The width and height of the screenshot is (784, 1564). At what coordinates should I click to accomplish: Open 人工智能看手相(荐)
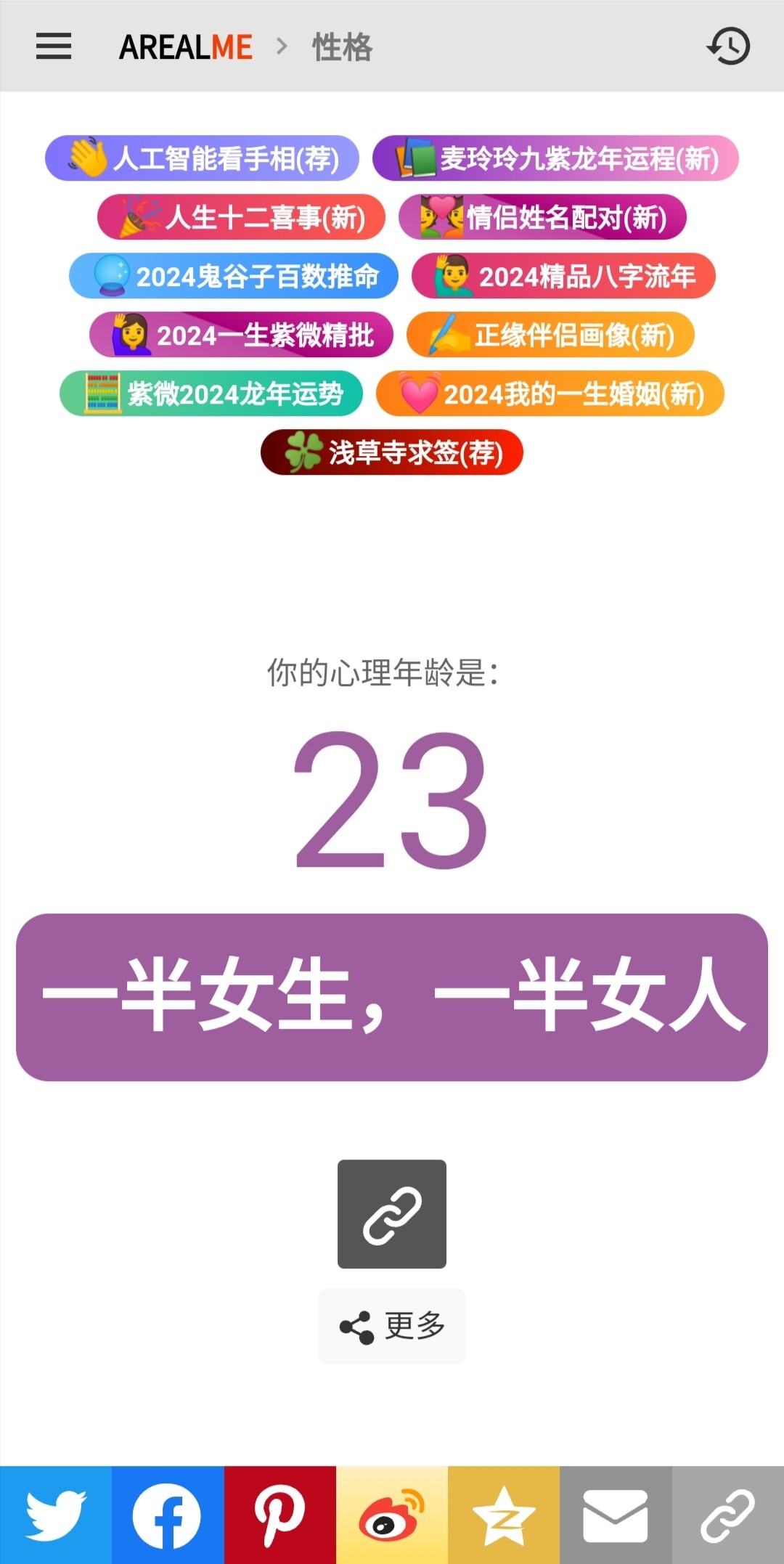(202, 158)
